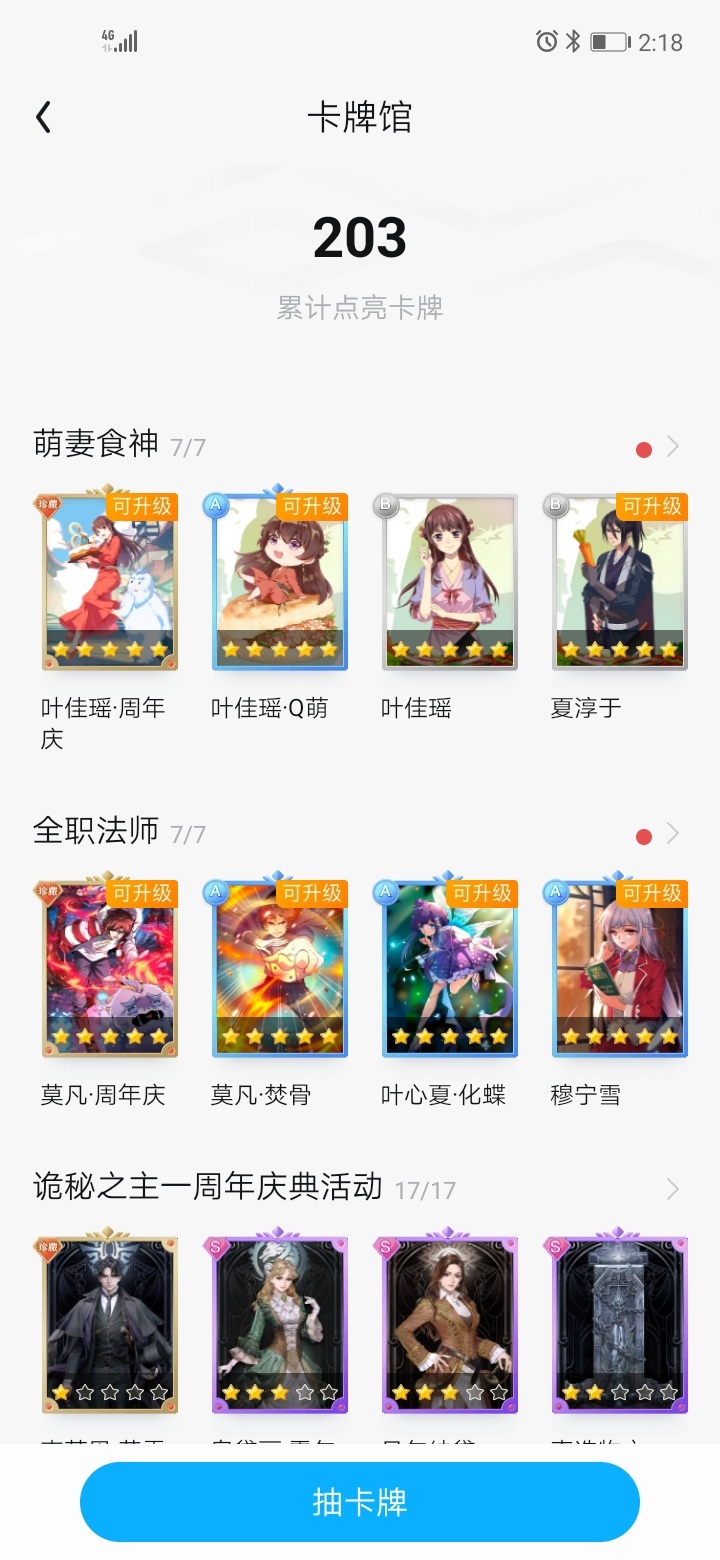Tap the 抽卡牌 draw button
The width and height of the screenshot is (720, 1560).
[360, 1502]
